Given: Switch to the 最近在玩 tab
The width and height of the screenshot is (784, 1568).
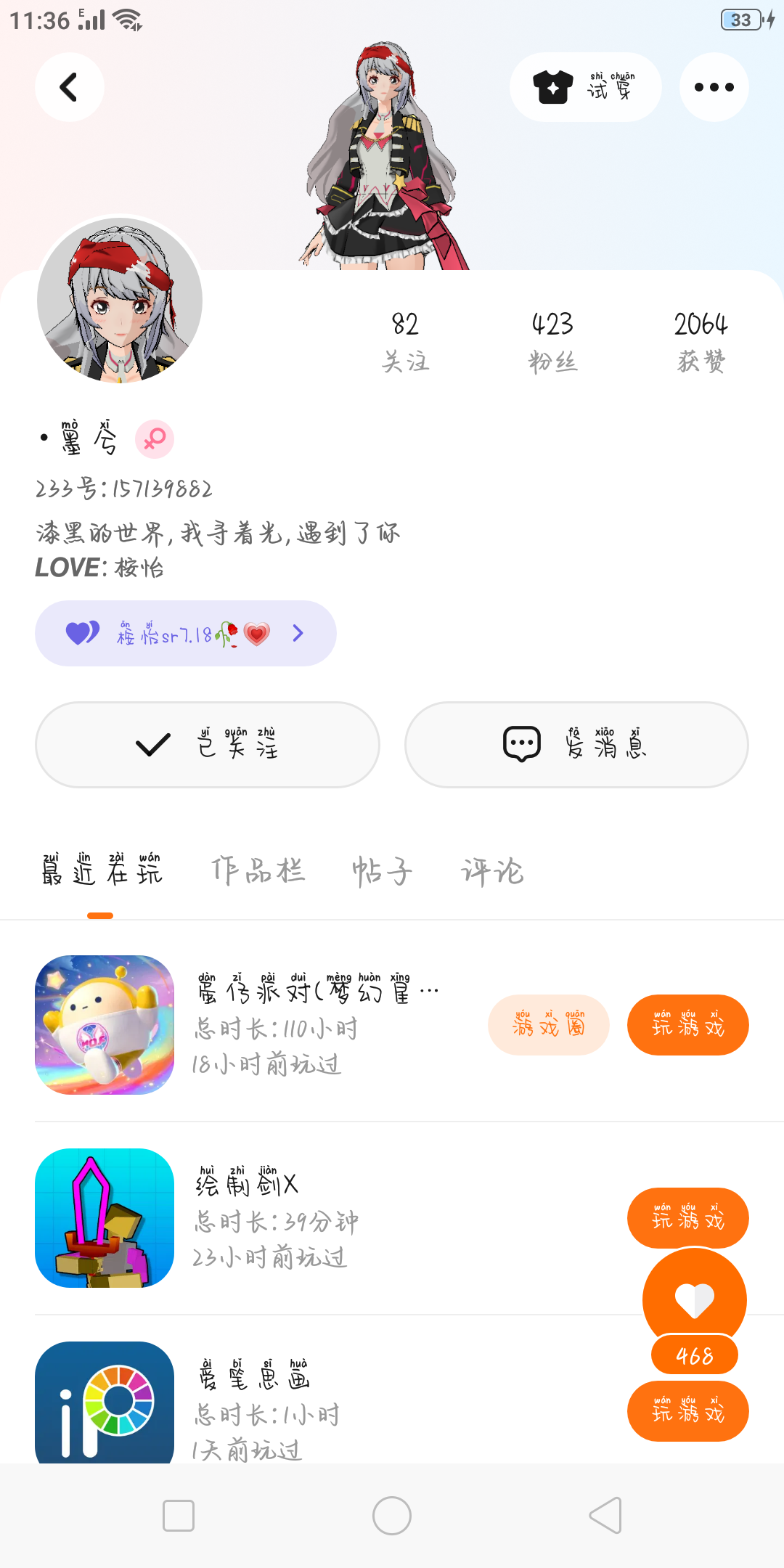Looking at the screenshot, I should click(101, 870).
